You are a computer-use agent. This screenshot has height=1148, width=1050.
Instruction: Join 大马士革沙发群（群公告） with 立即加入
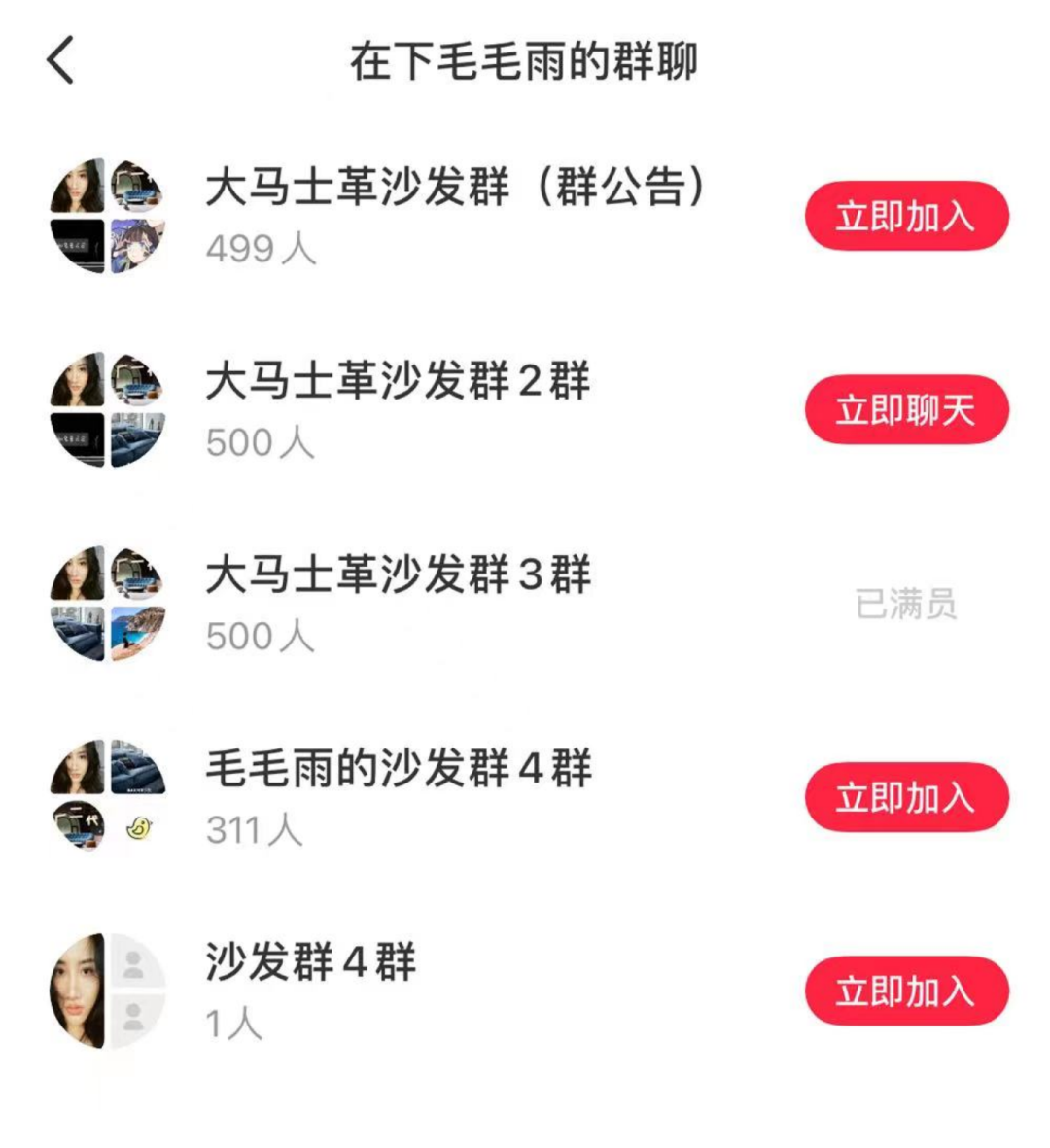pos(906,216)
